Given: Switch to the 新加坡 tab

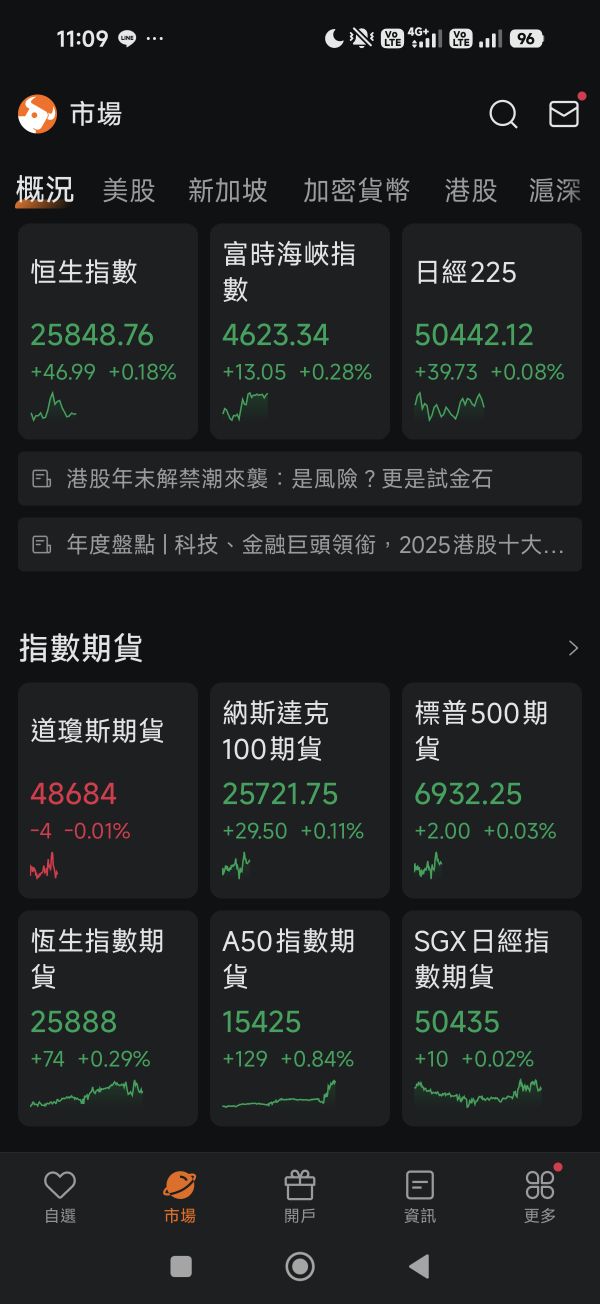Looking at the screenshot, I should (x=228, y=191).
